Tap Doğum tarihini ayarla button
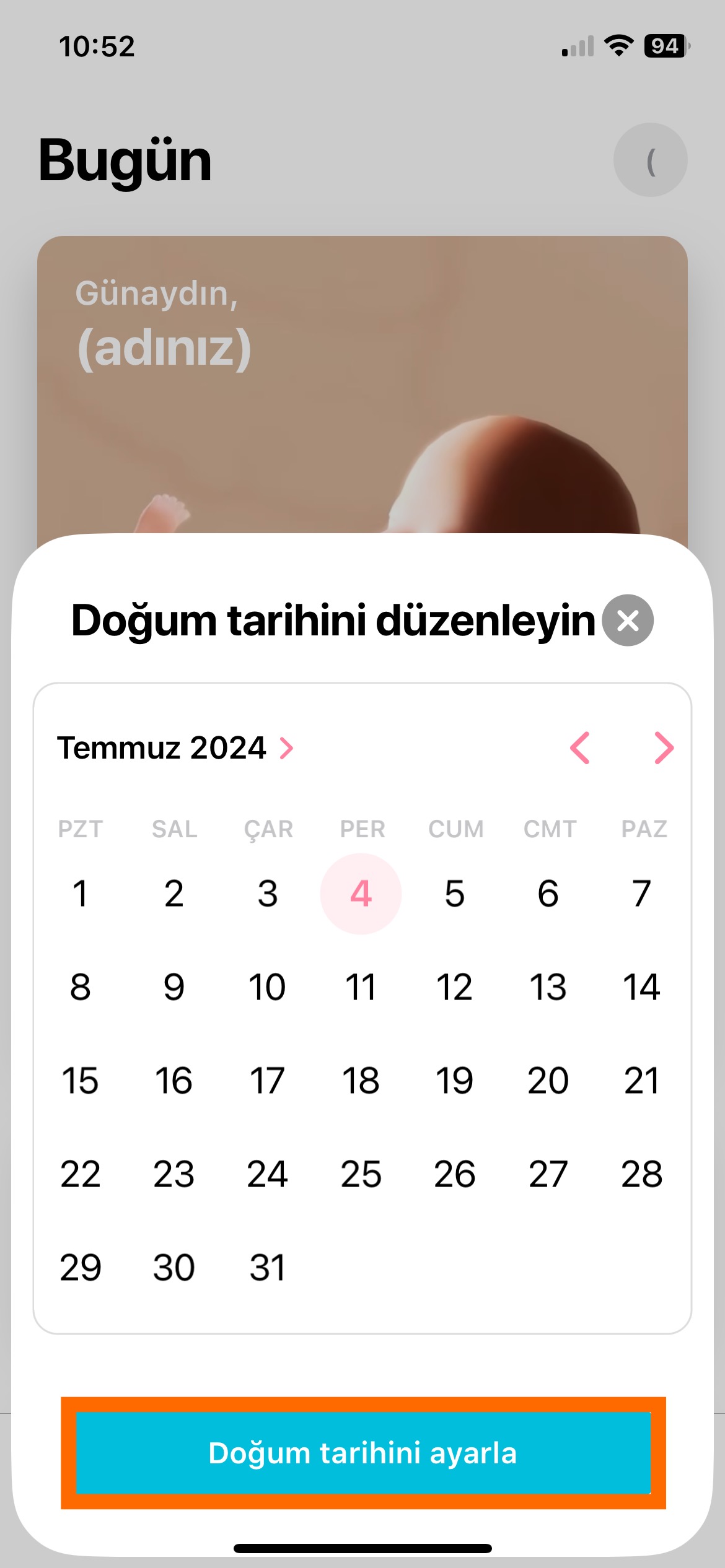 (363, 1453)
